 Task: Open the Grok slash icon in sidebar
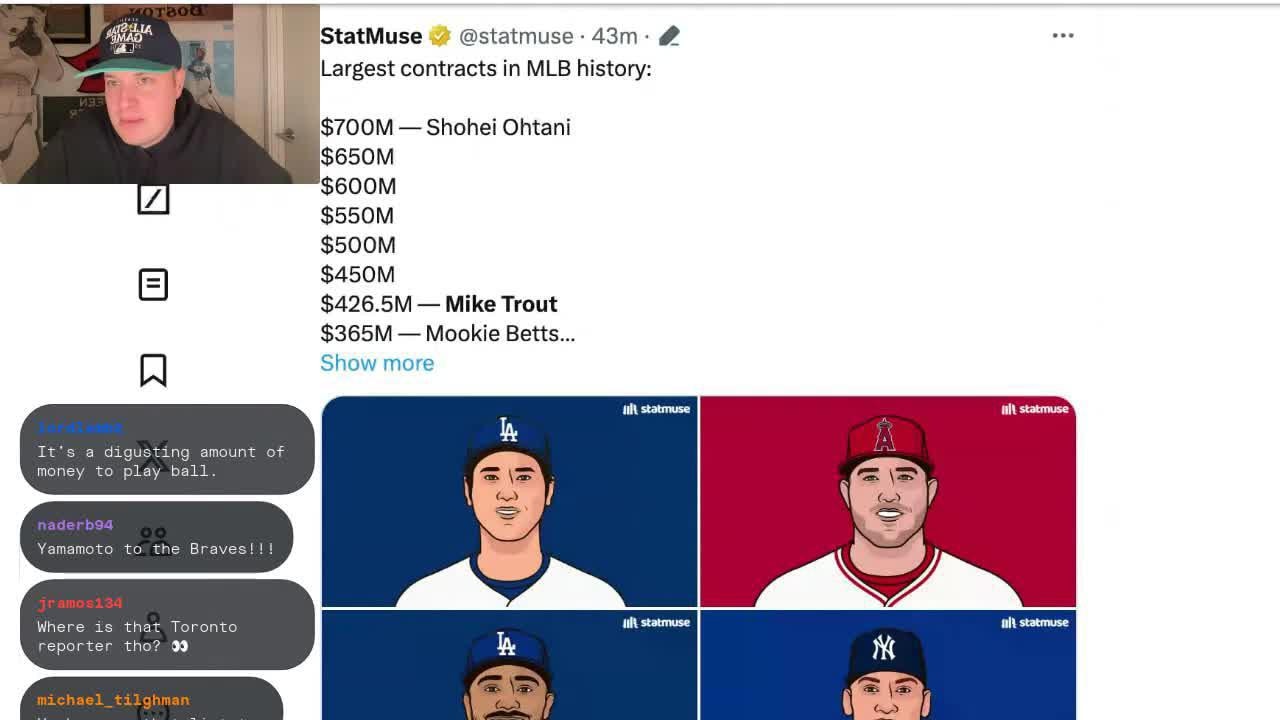tap(153, 199)
